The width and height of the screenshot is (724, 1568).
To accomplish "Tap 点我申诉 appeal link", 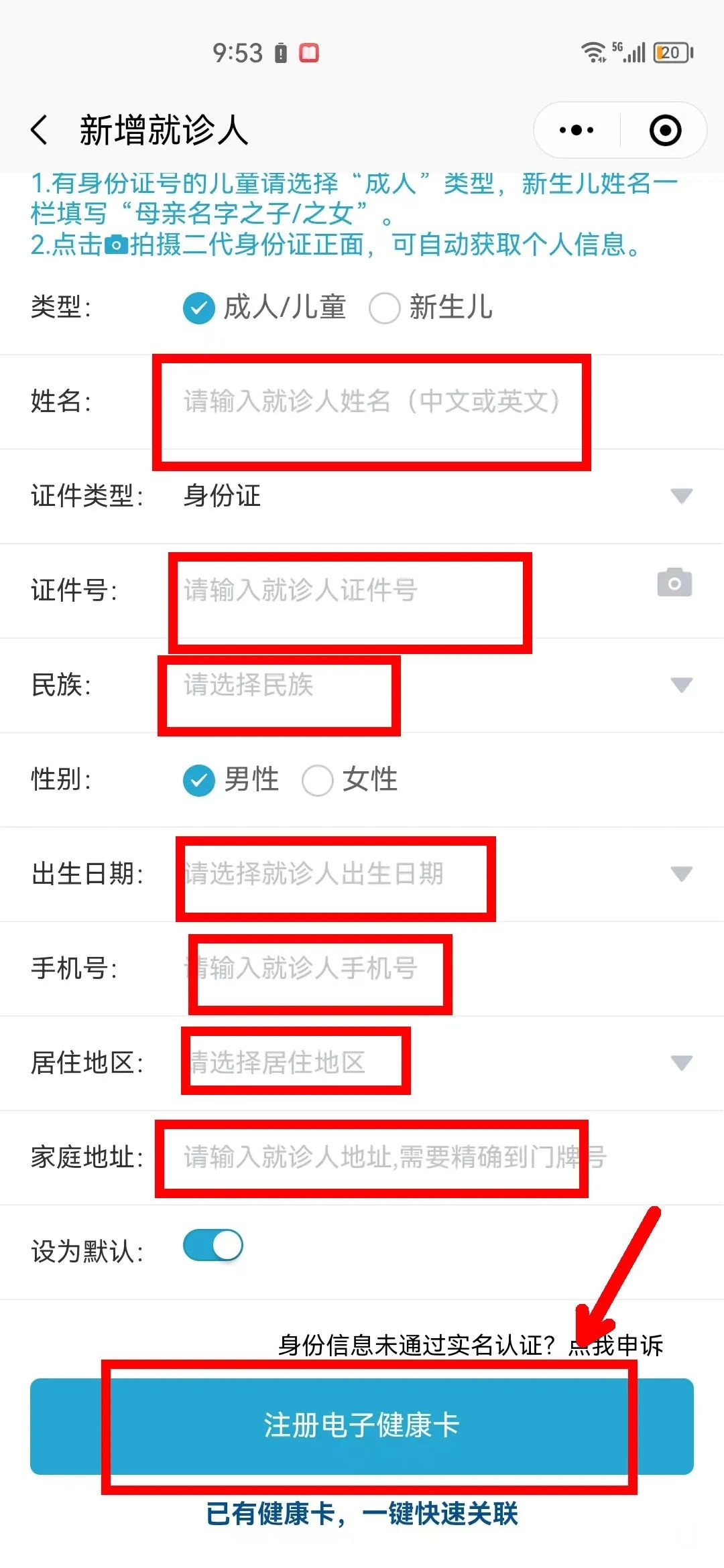I will click(x=617, y=1345).
